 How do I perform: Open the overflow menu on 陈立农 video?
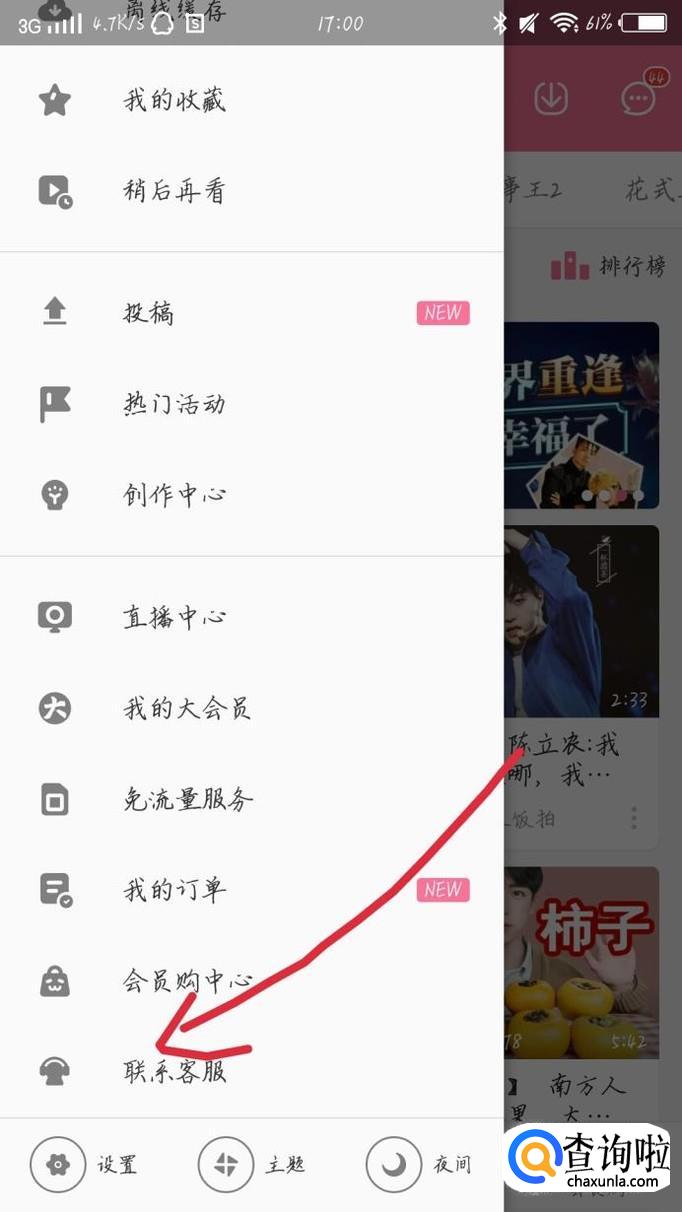click(x=634, y=818)
